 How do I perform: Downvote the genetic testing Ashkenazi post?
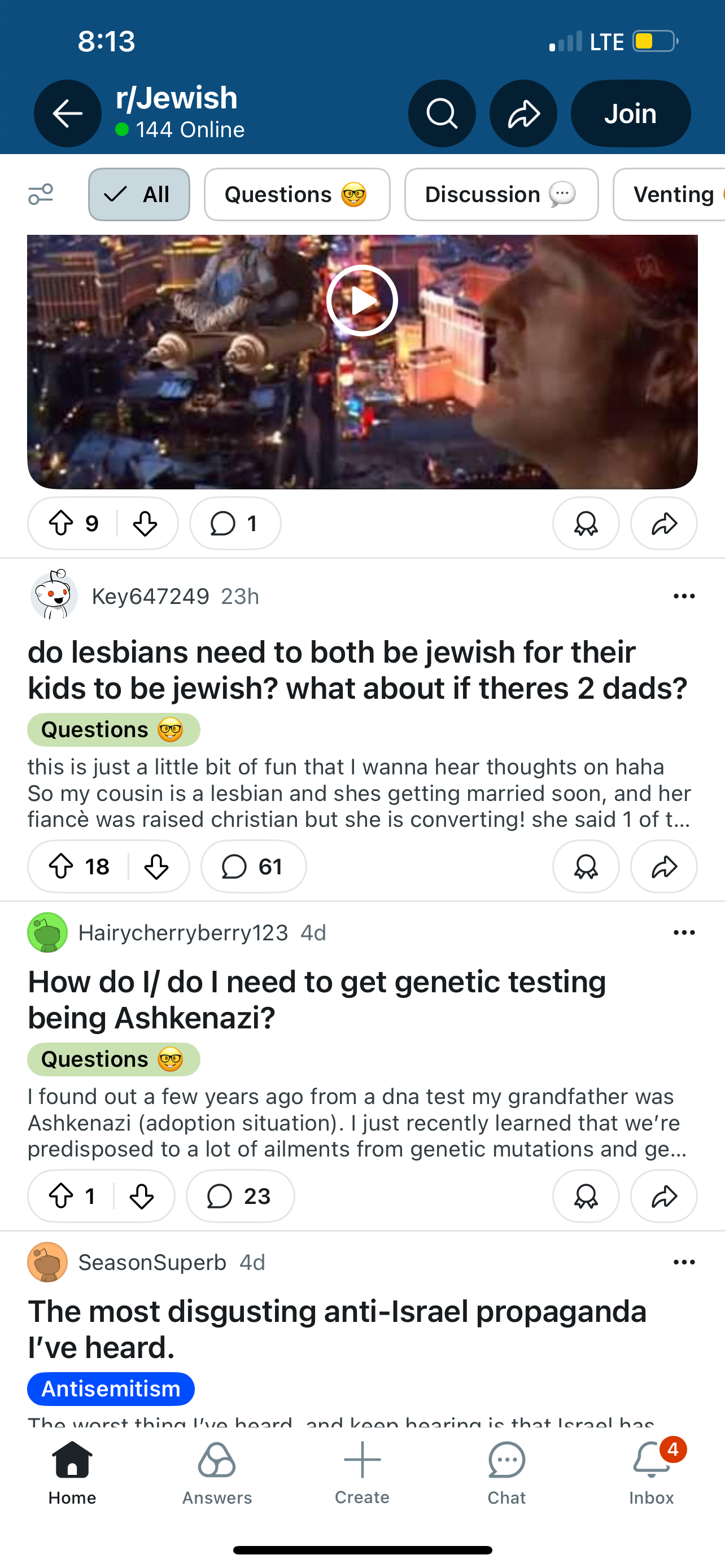pos(142,1196)
